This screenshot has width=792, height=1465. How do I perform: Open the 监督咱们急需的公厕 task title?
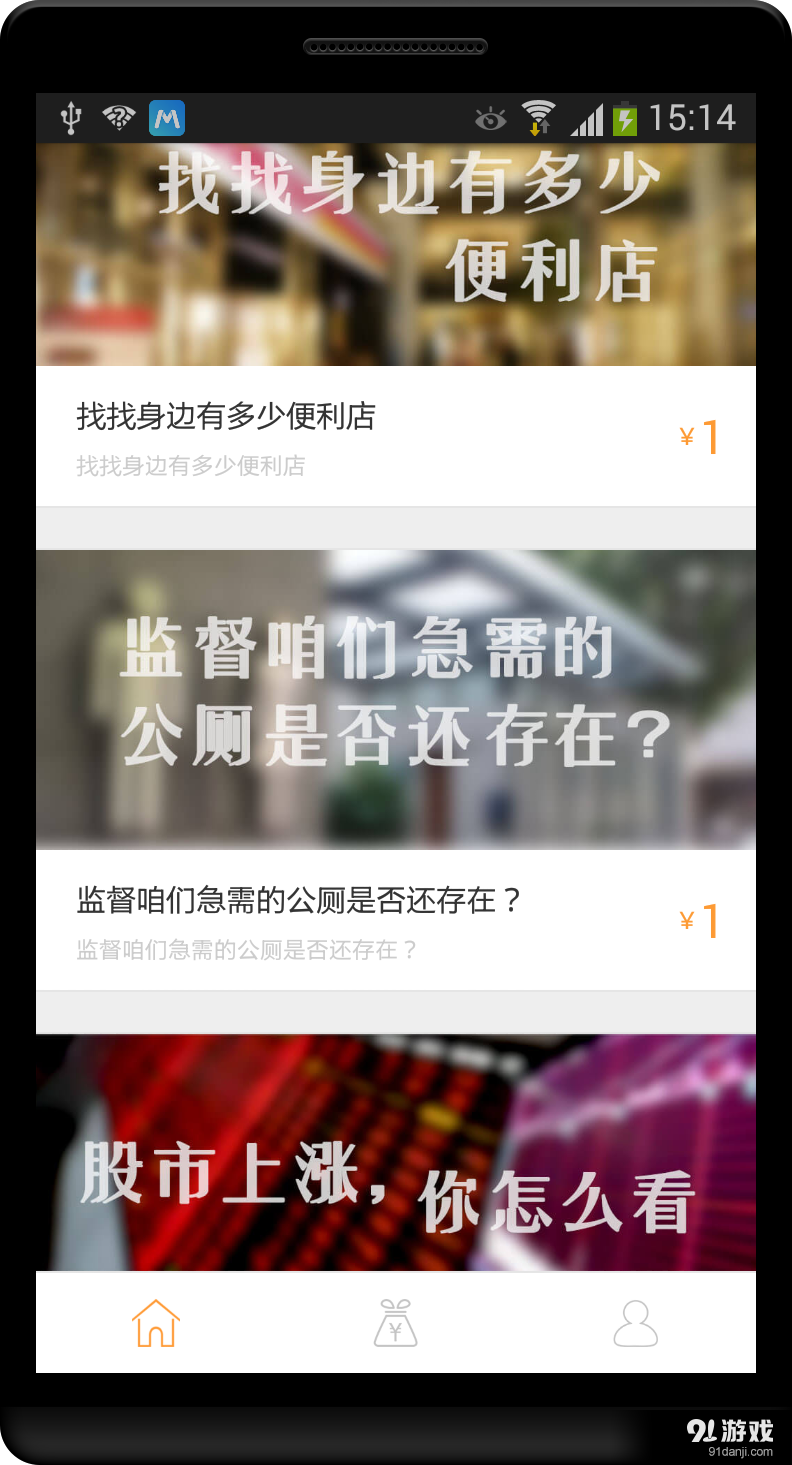coord(296,901)
